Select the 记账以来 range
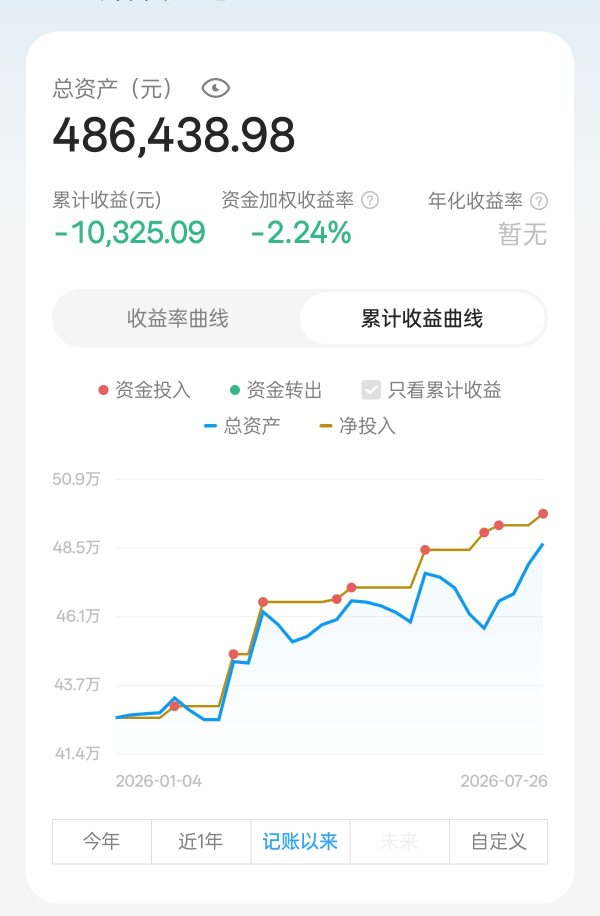The width and height of the screenshot is (600, 916). (x=300, y=841)
